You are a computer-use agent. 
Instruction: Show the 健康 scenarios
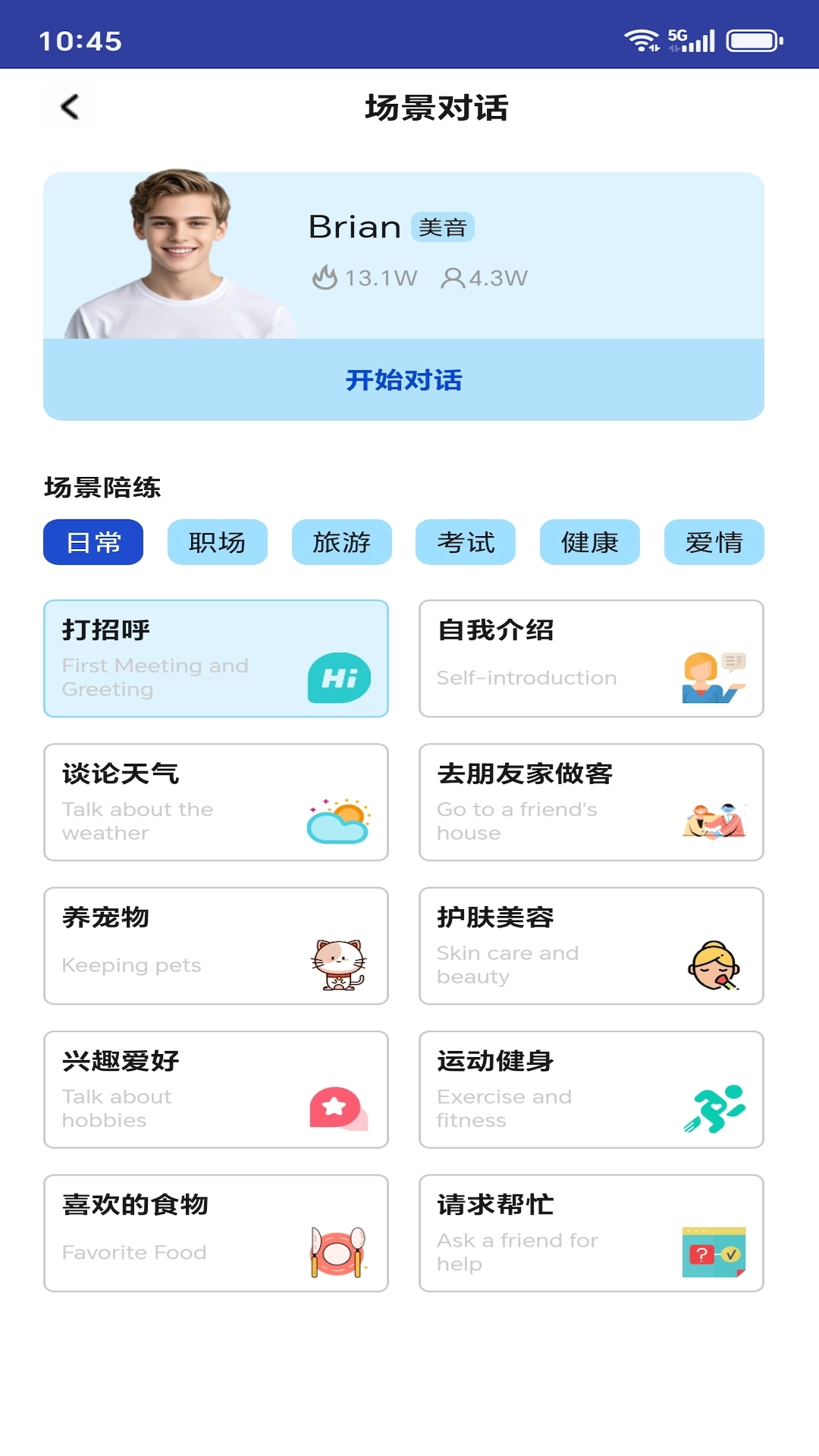point(589,542)
